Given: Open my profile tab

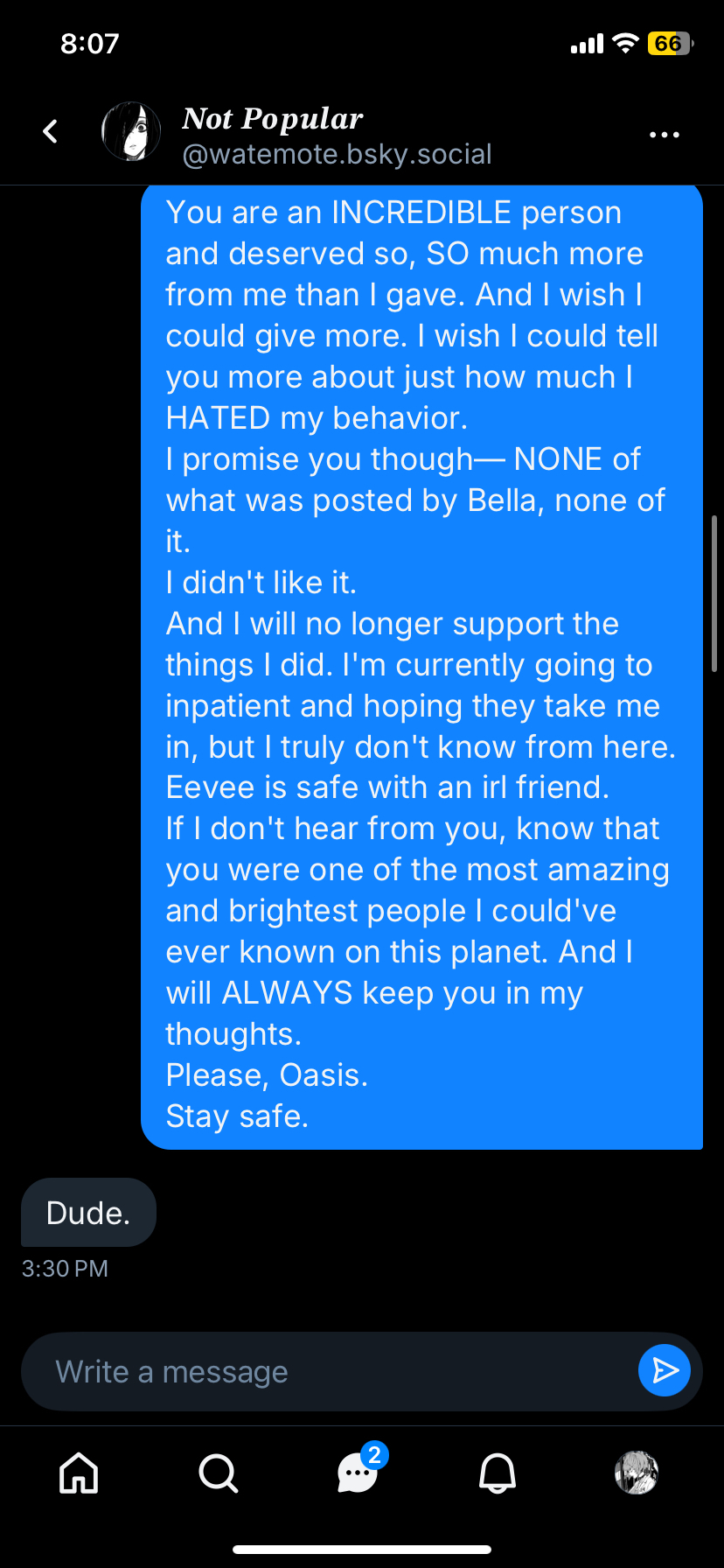Looking at the screenshot, I should [637, 1472].
